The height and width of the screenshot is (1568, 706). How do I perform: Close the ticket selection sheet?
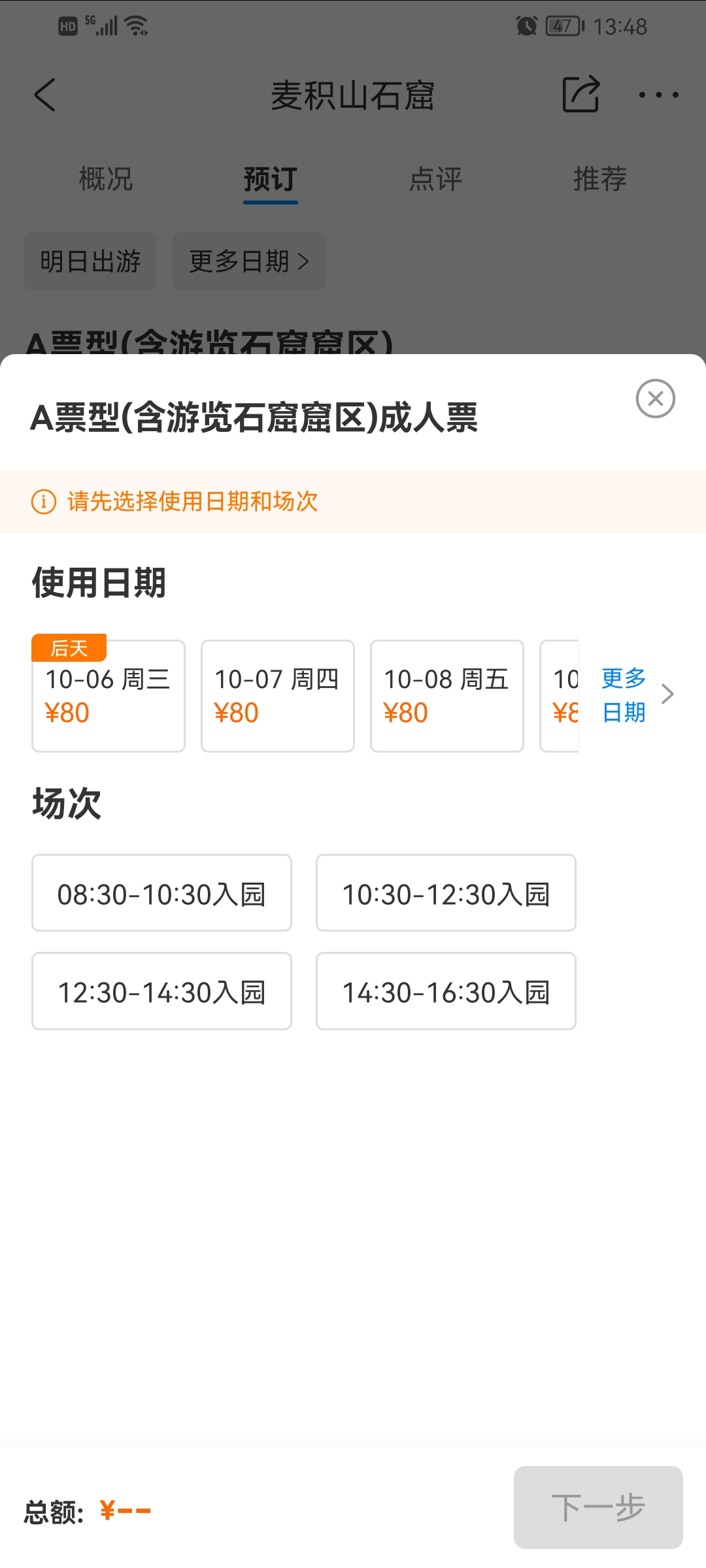pos(655,399)
